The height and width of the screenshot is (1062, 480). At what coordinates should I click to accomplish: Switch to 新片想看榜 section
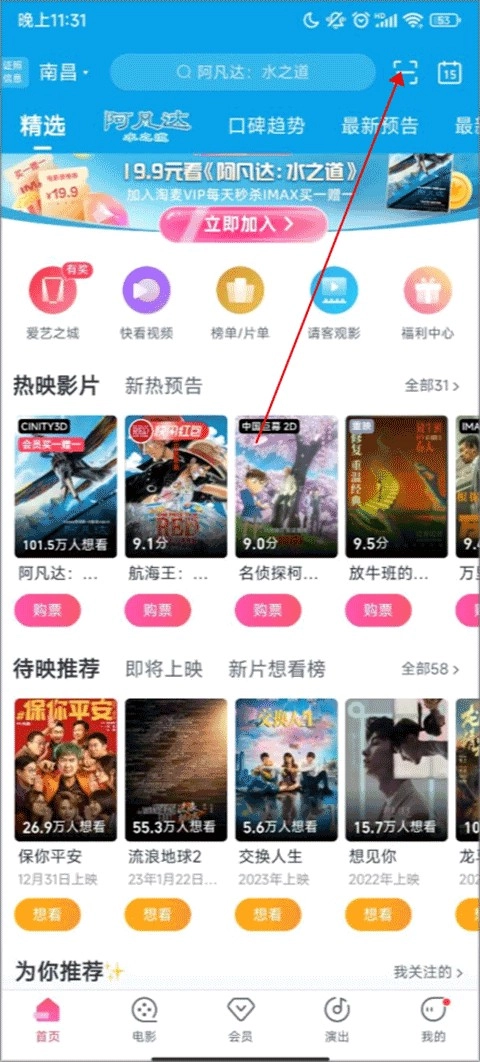point(277,669)
